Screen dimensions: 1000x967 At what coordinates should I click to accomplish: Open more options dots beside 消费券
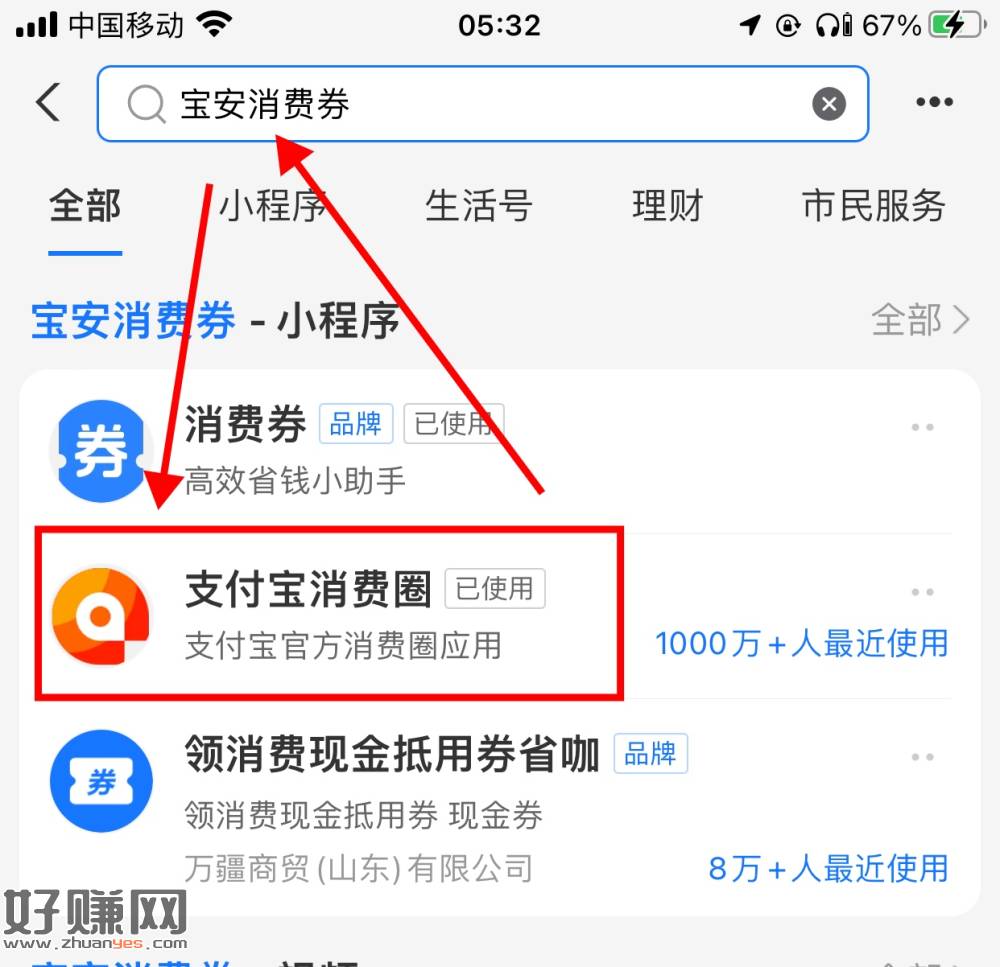pos(922,427)
